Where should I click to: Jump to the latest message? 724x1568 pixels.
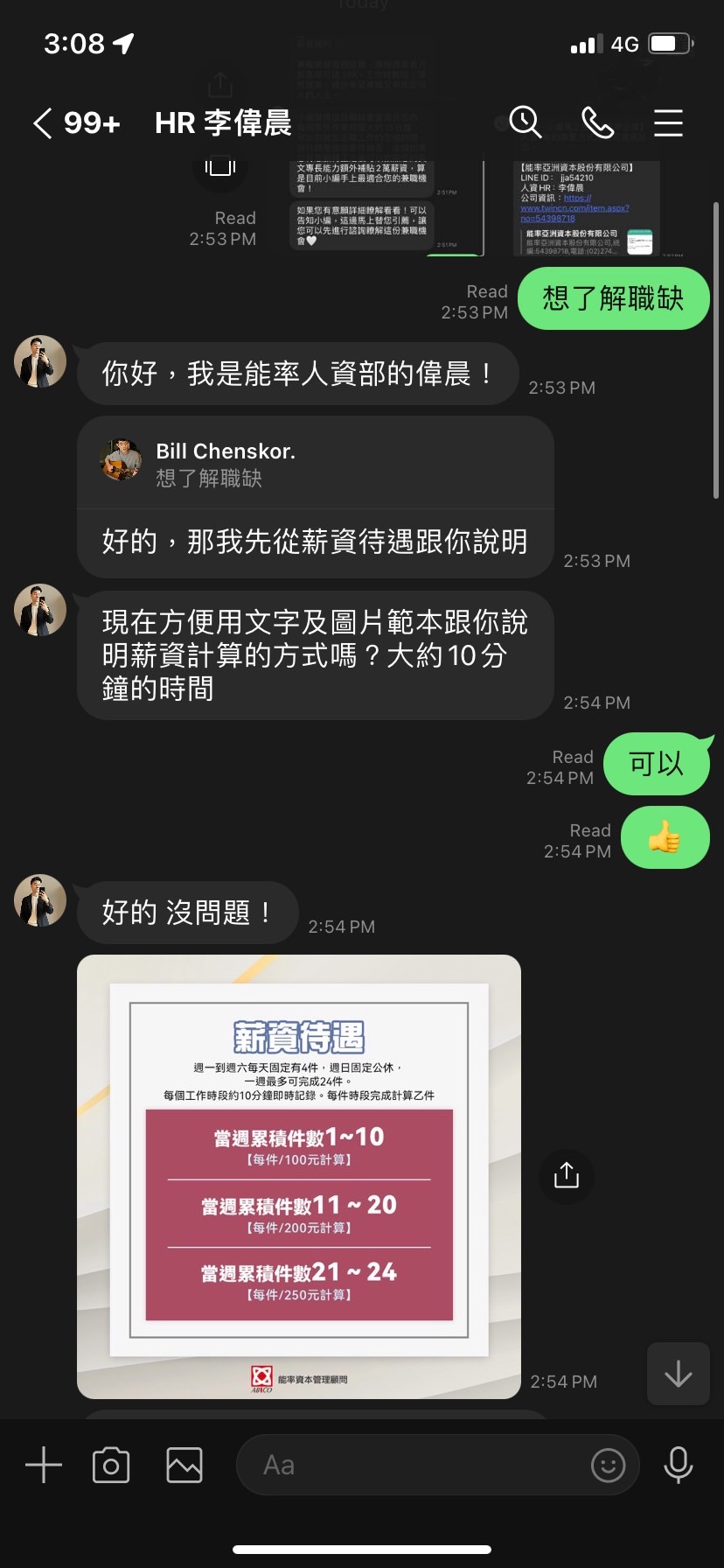(x=678, y=1374)
